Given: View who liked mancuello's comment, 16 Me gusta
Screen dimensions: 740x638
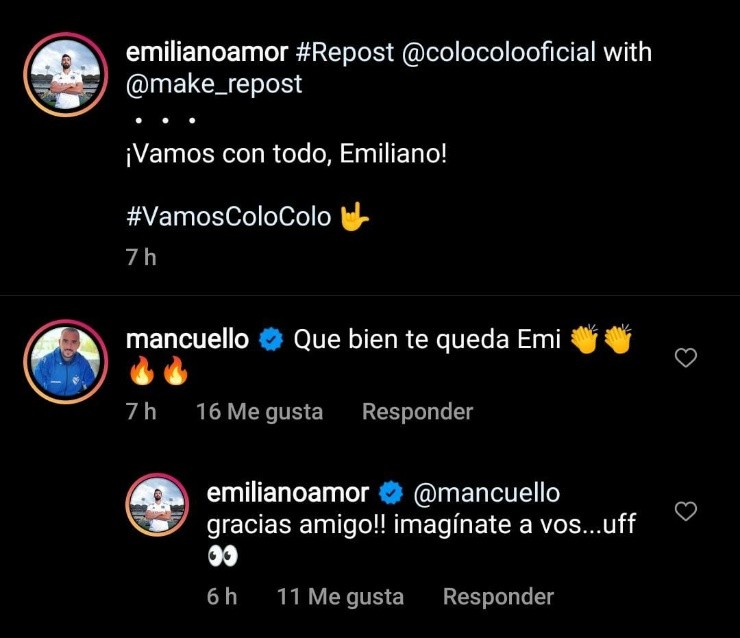Looking at the screenshot, I should 259,411.
